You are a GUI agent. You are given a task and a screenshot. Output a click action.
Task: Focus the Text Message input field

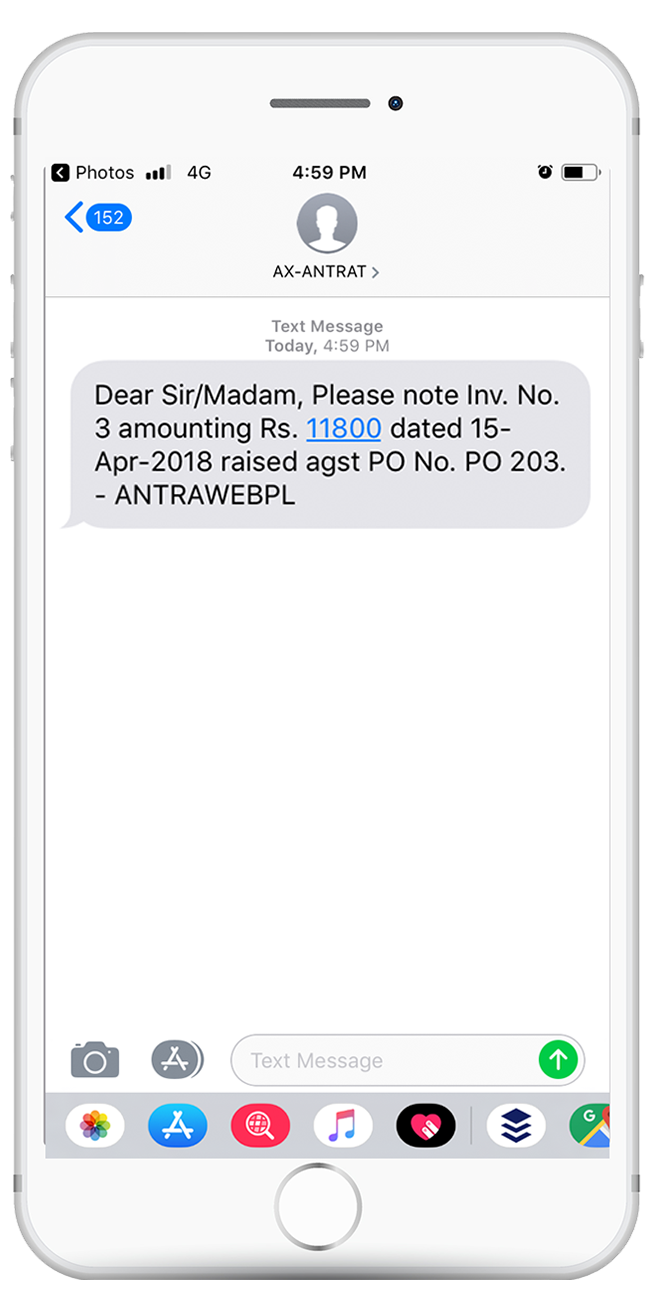click(x=390, y=1060)
